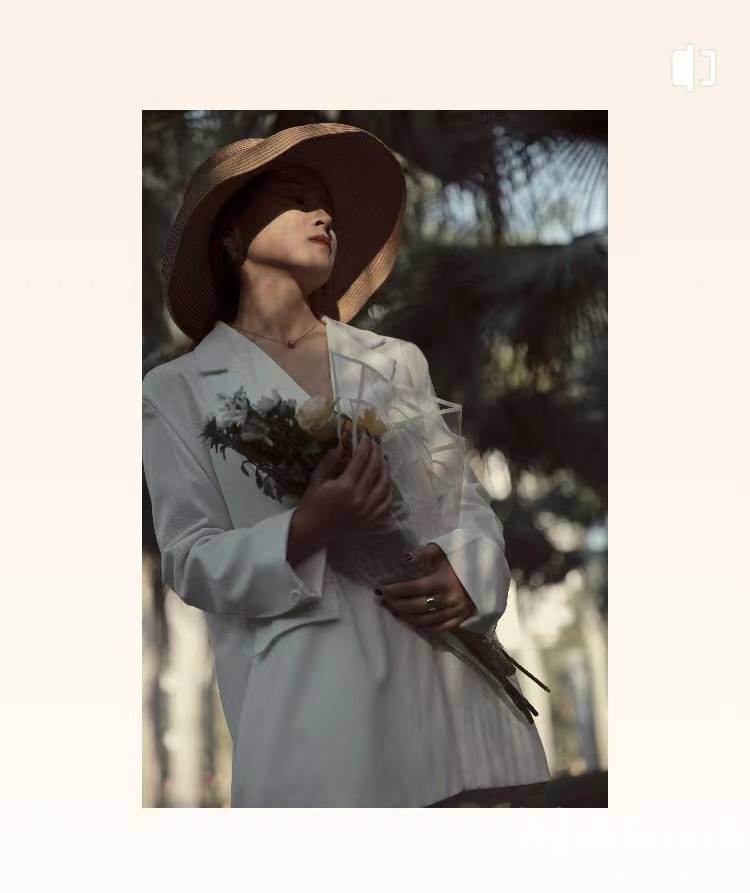
Task: Toggle the sound with the speaker icon
Action: pos(693,68)
